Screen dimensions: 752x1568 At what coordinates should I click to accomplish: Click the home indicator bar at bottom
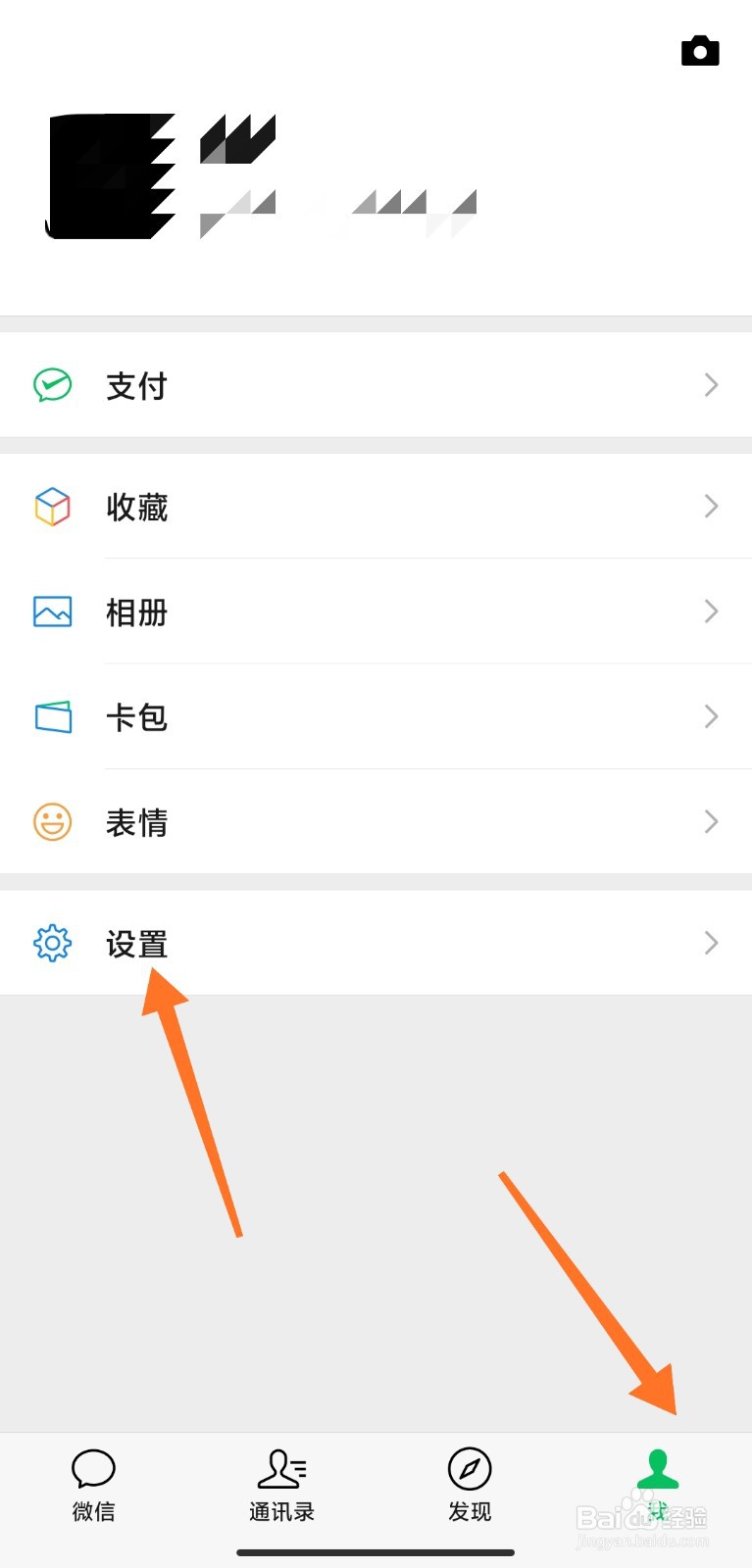(376, 1553)
